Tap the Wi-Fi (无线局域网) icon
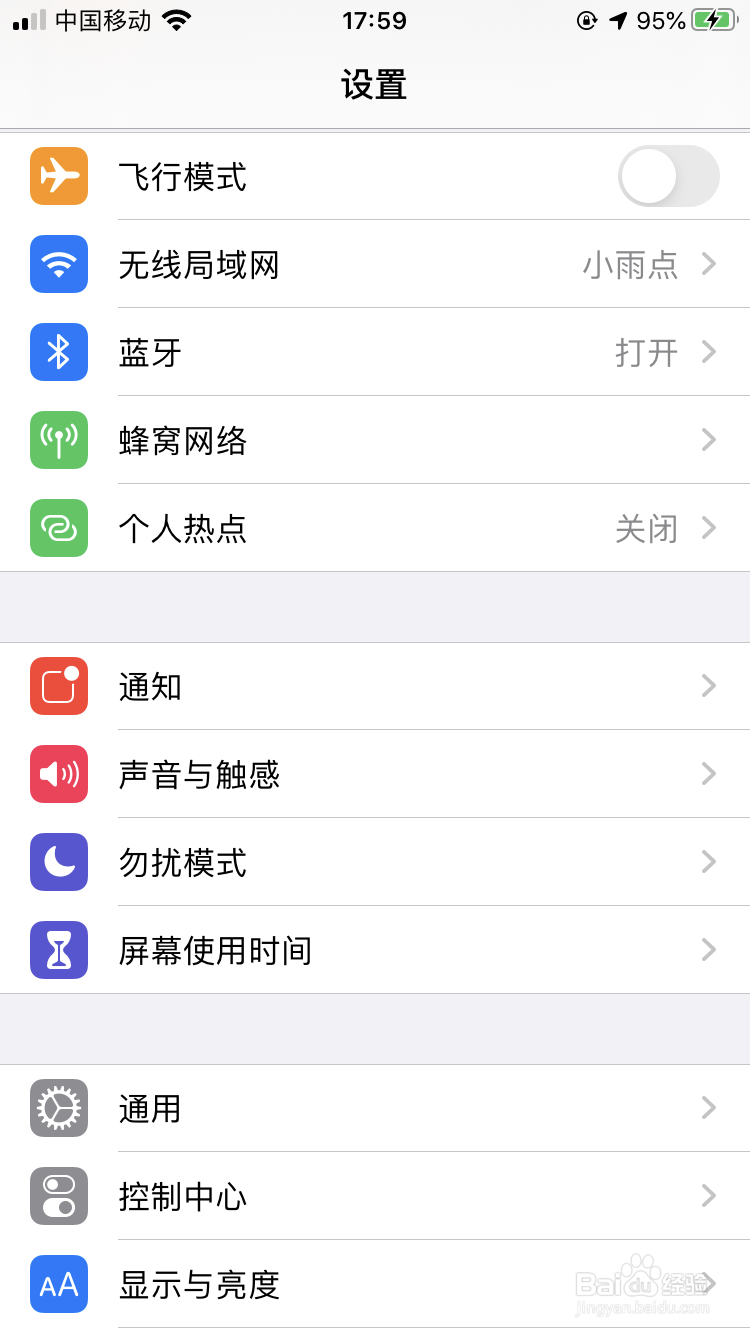The height and width of the screenshot is (1334, 750). [58, 264]
